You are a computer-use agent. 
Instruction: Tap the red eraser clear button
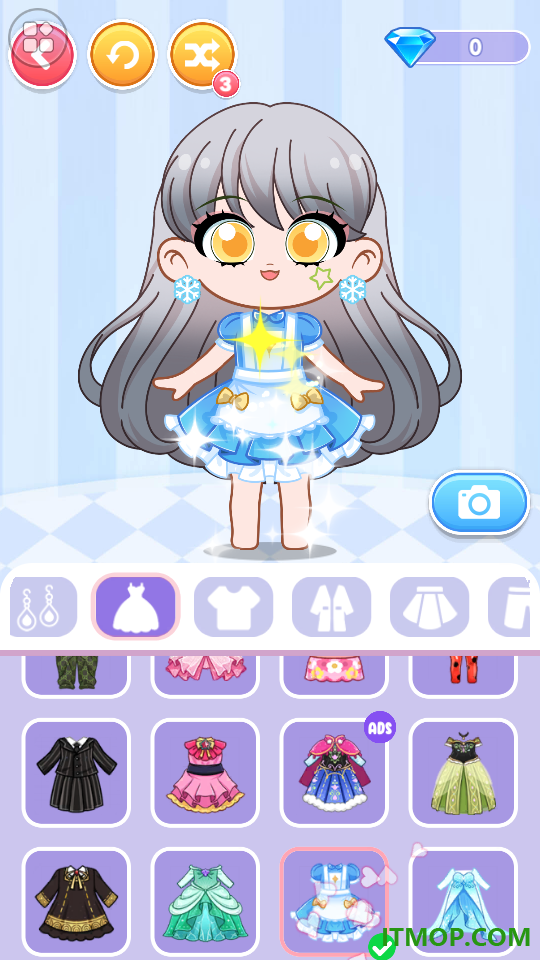click(x=42, y=54)
